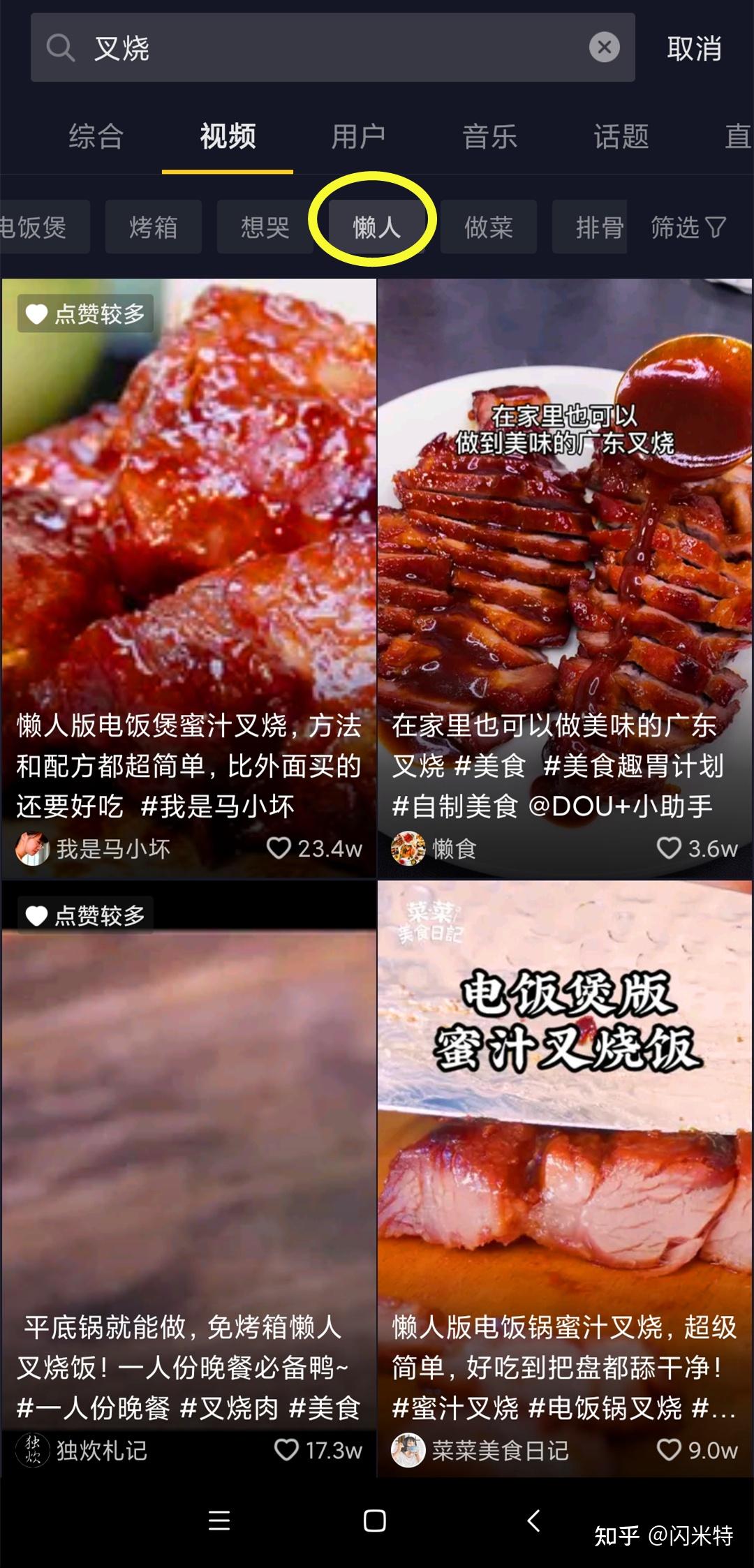This screenshot has width=754, height=1568.
Task: Switch to the 话题 tab
Action: (621, 136)
